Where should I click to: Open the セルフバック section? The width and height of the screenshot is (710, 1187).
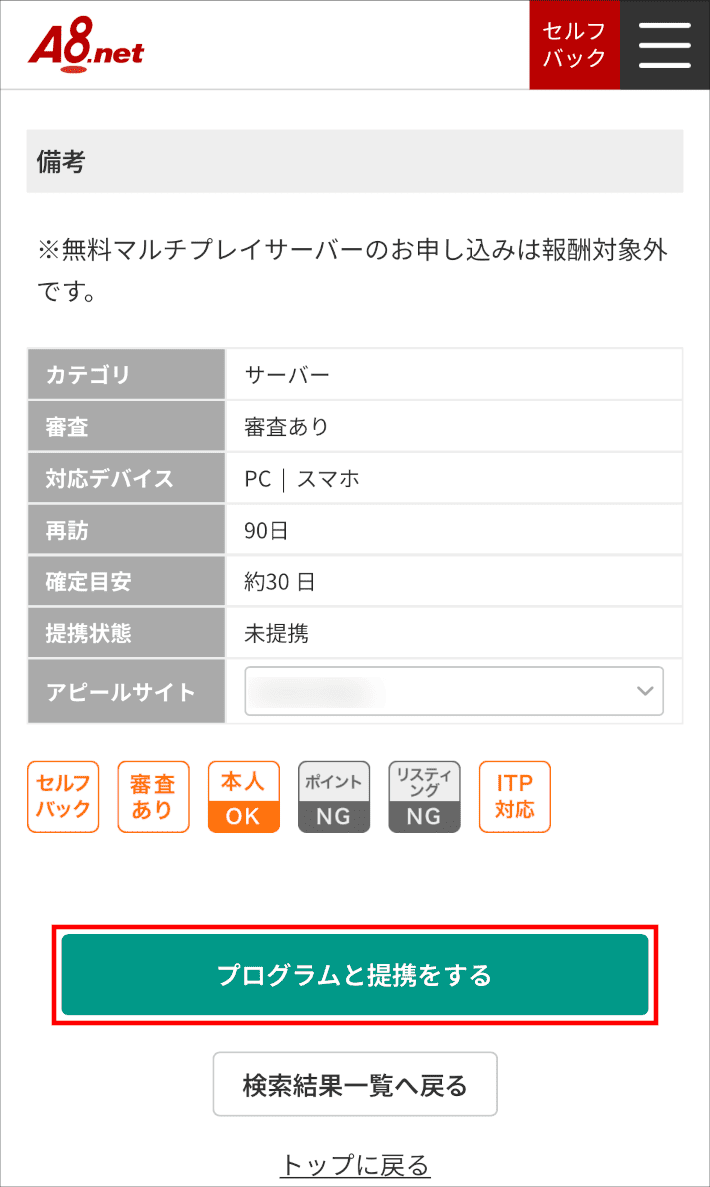(574, 45)
